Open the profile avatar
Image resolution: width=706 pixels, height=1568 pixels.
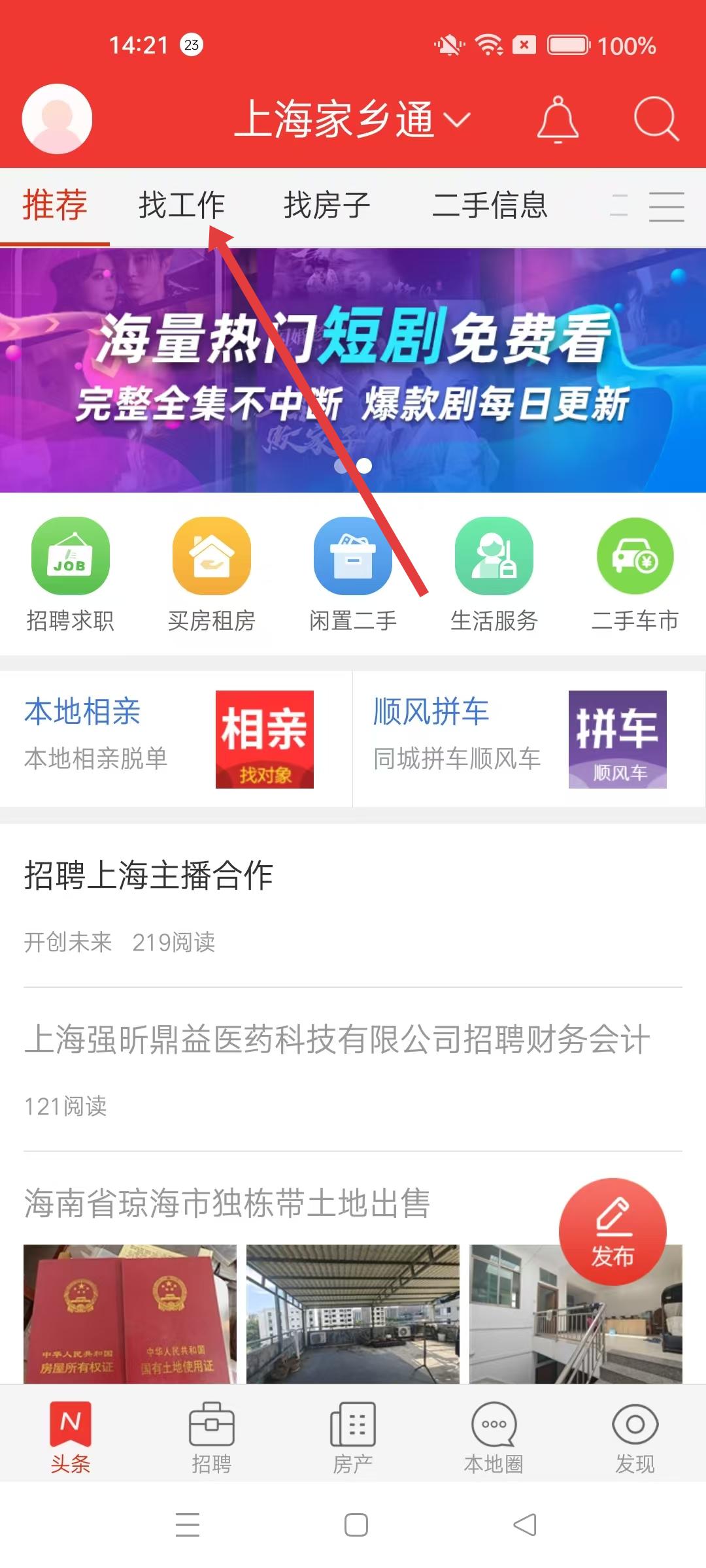pyautogui.click(x=57, y=119)
